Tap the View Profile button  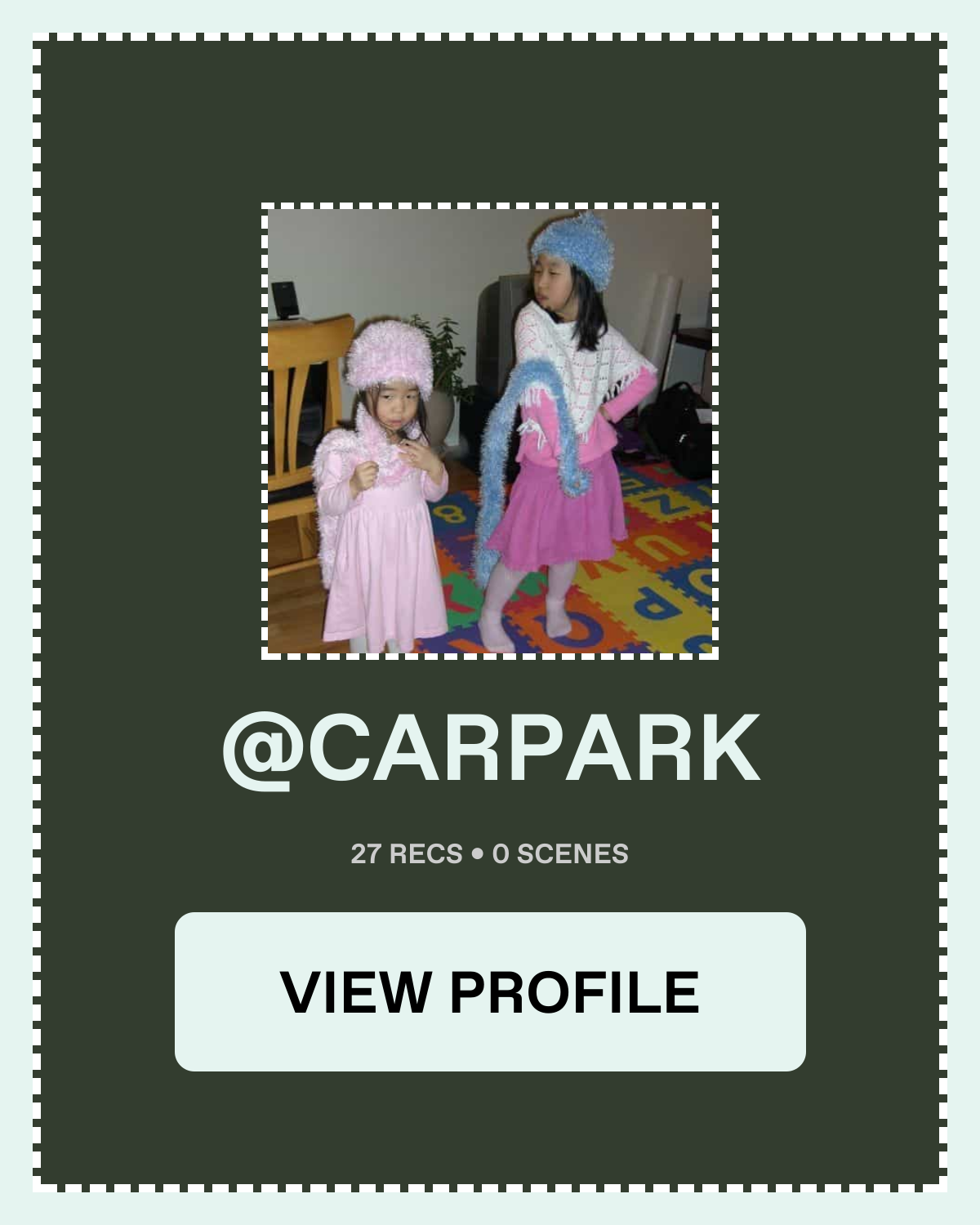click(490, 991)
